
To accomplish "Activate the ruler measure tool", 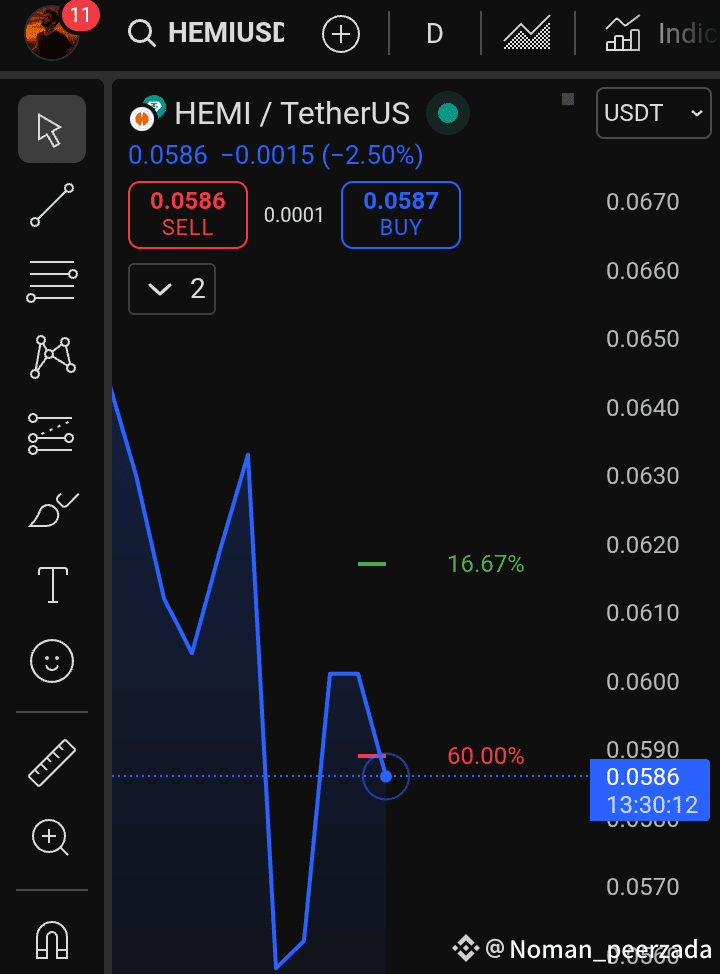I will point(52,762).
